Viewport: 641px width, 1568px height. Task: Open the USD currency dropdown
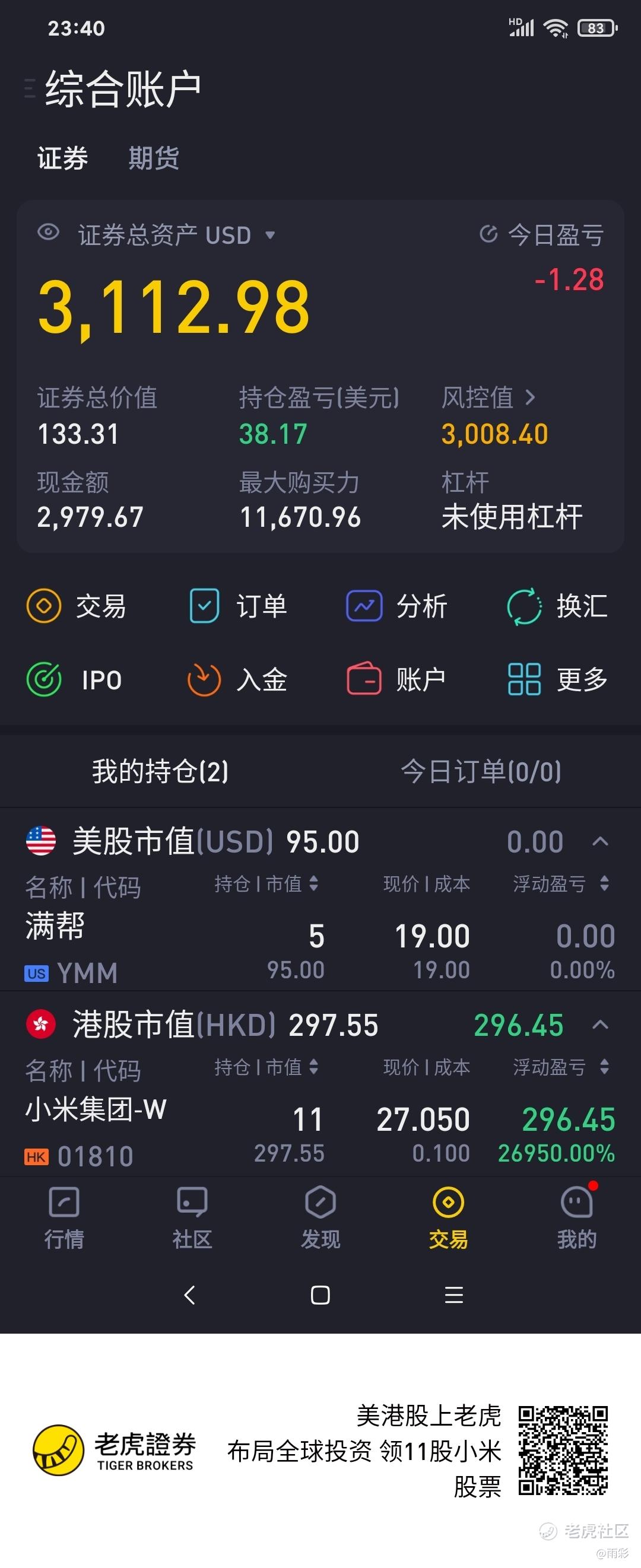(x=269, y=235)
